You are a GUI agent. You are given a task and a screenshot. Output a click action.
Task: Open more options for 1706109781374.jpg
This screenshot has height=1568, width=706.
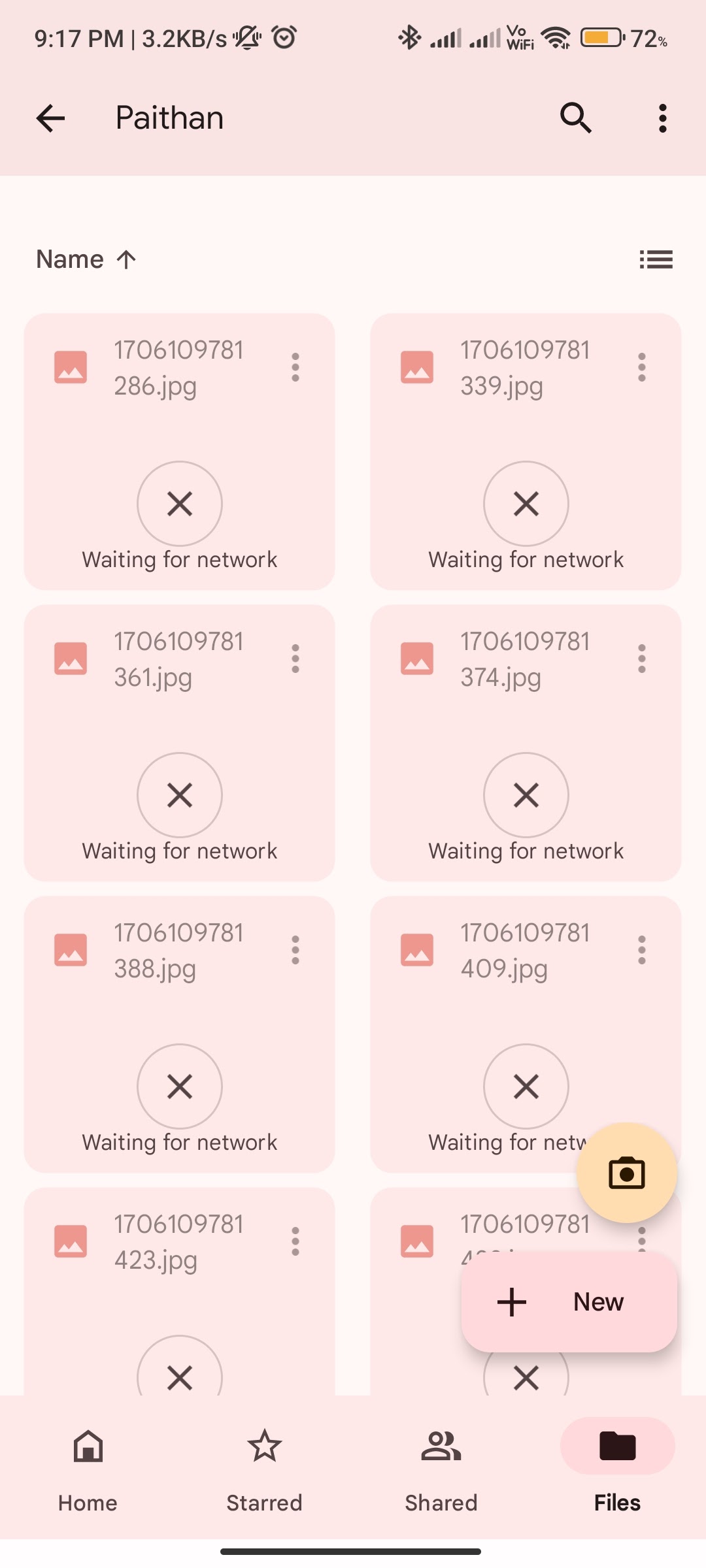(642, 659)
